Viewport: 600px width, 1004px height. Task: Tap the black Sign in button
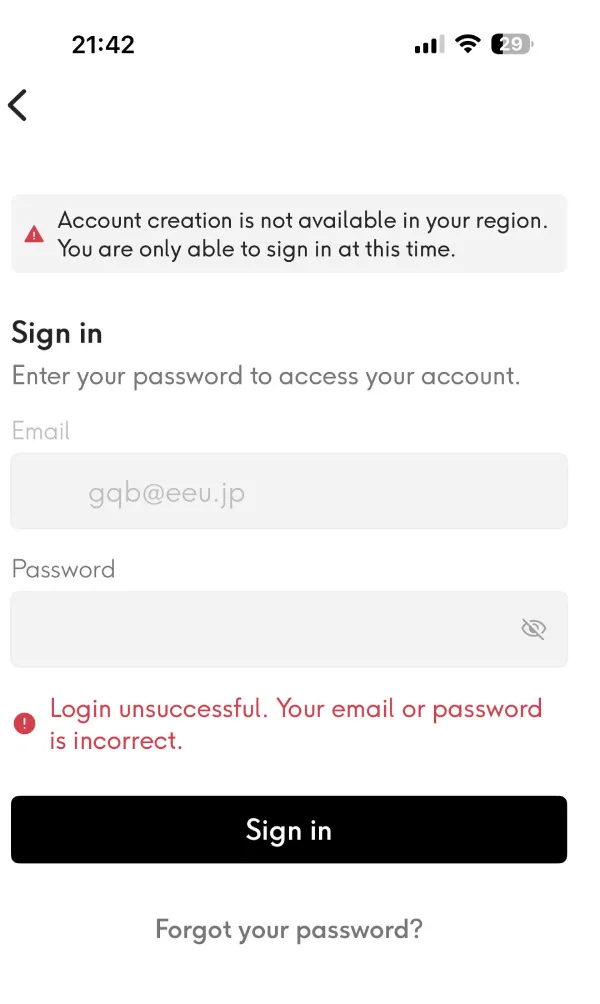coord(289,830)
